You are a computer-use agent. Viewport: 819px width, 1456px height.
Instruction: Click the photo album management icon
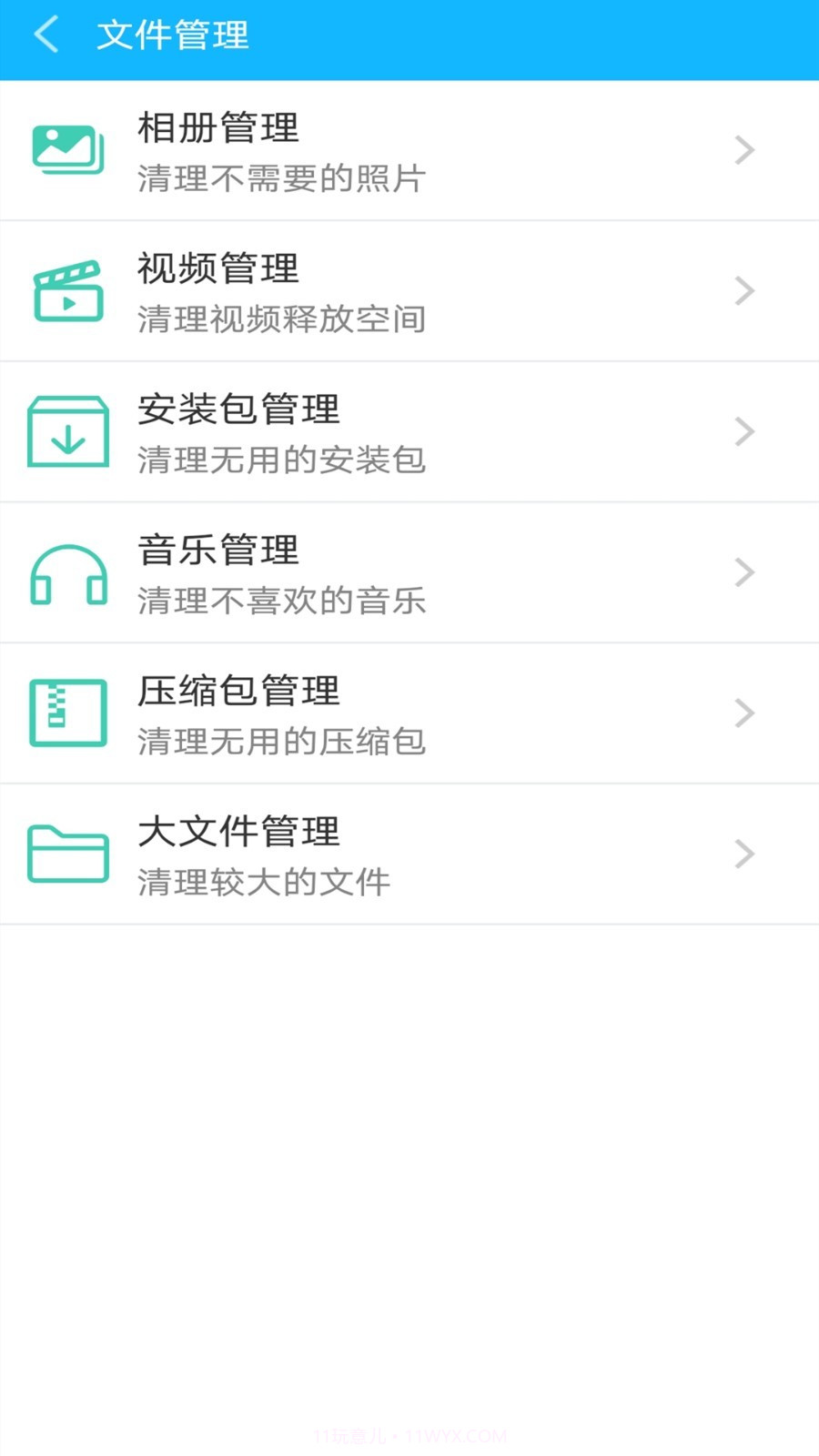tap(66, 149)
